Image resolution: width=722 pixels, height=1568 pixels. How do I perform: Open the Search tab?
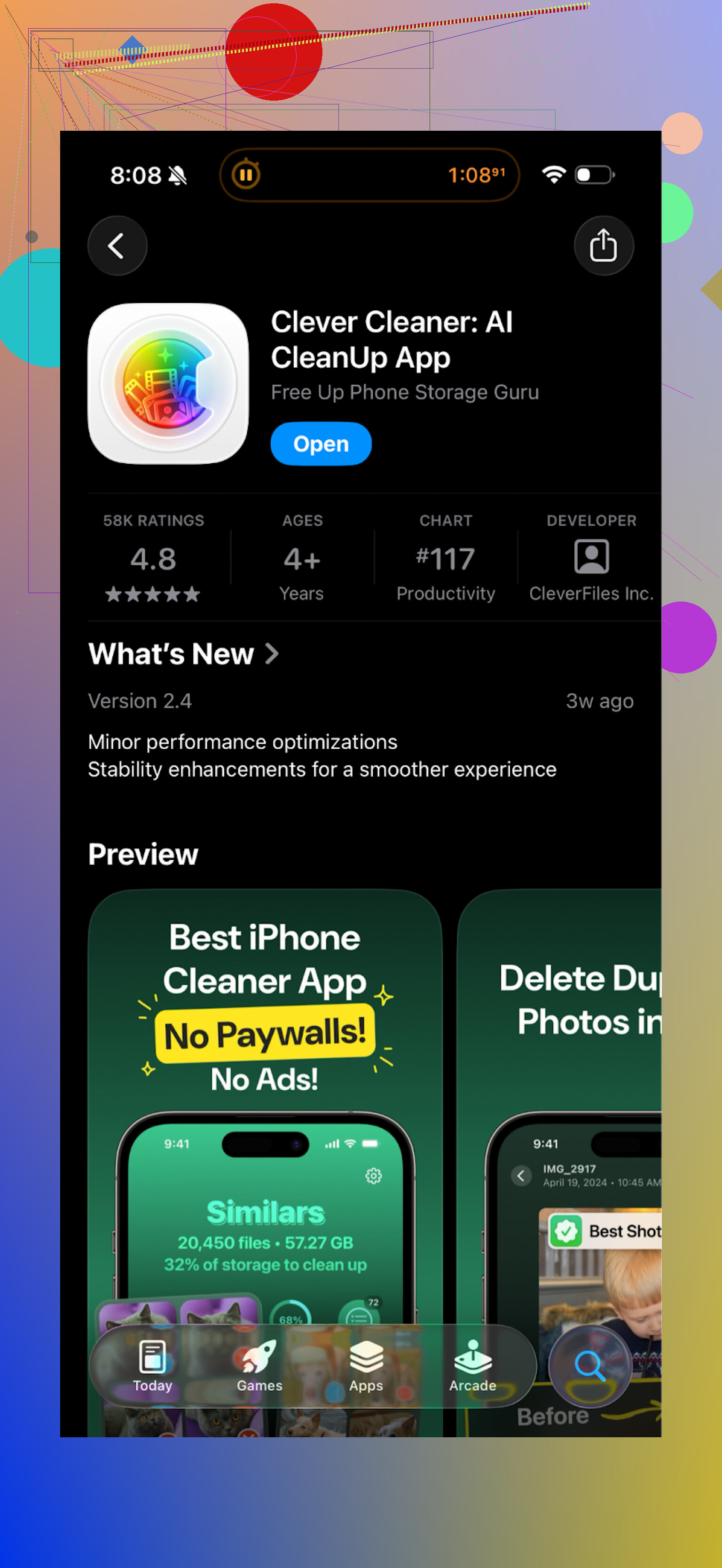(x=589, y=1366)
